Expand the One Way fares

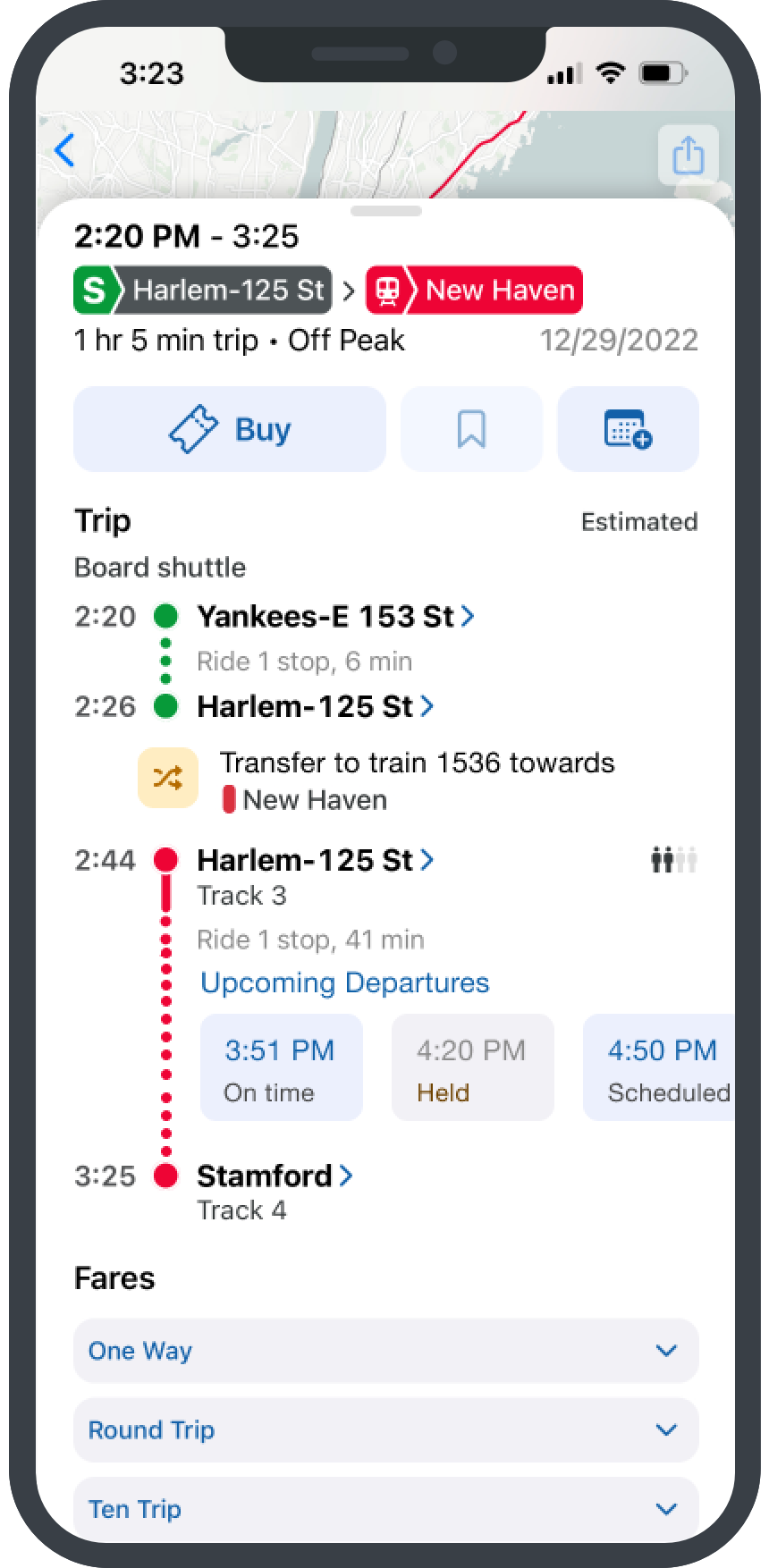(x=385, y=1351)
